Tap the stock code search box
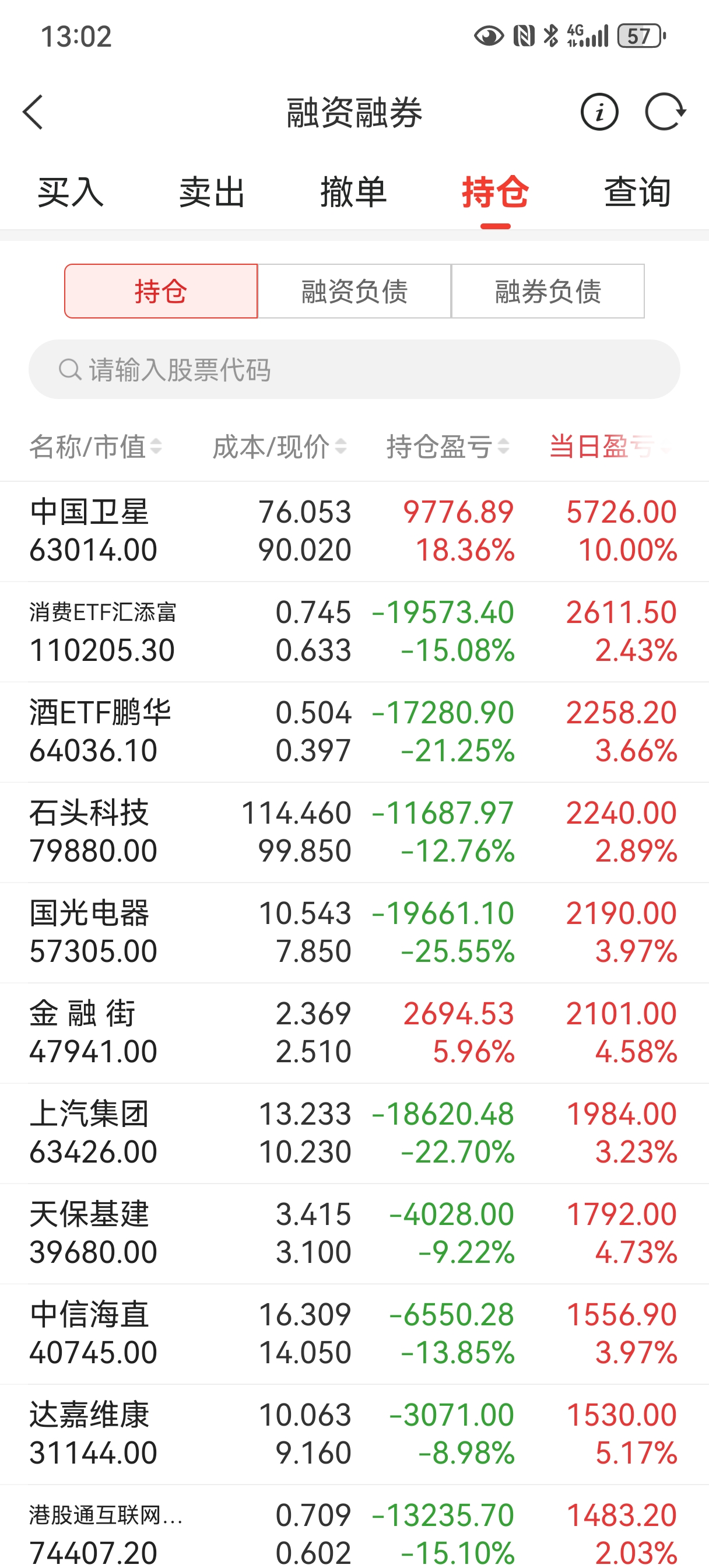 click(354, 369)
